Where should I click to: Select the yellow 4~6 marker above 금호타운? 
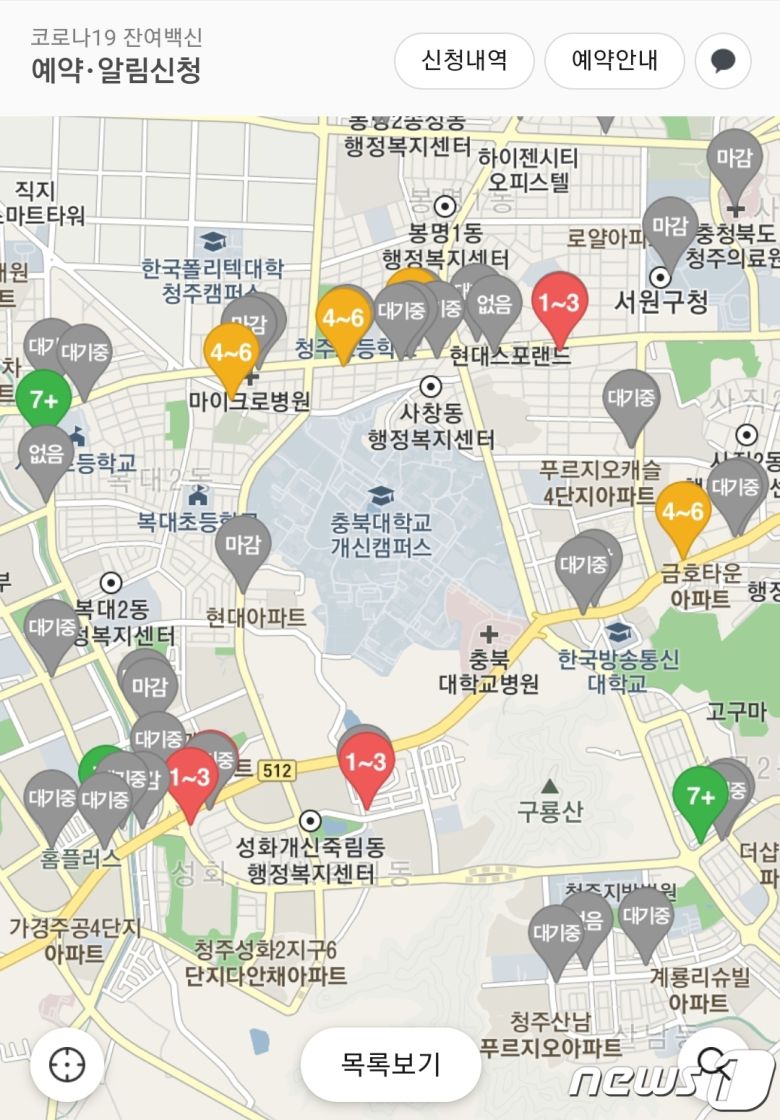(x=683, y=513)
